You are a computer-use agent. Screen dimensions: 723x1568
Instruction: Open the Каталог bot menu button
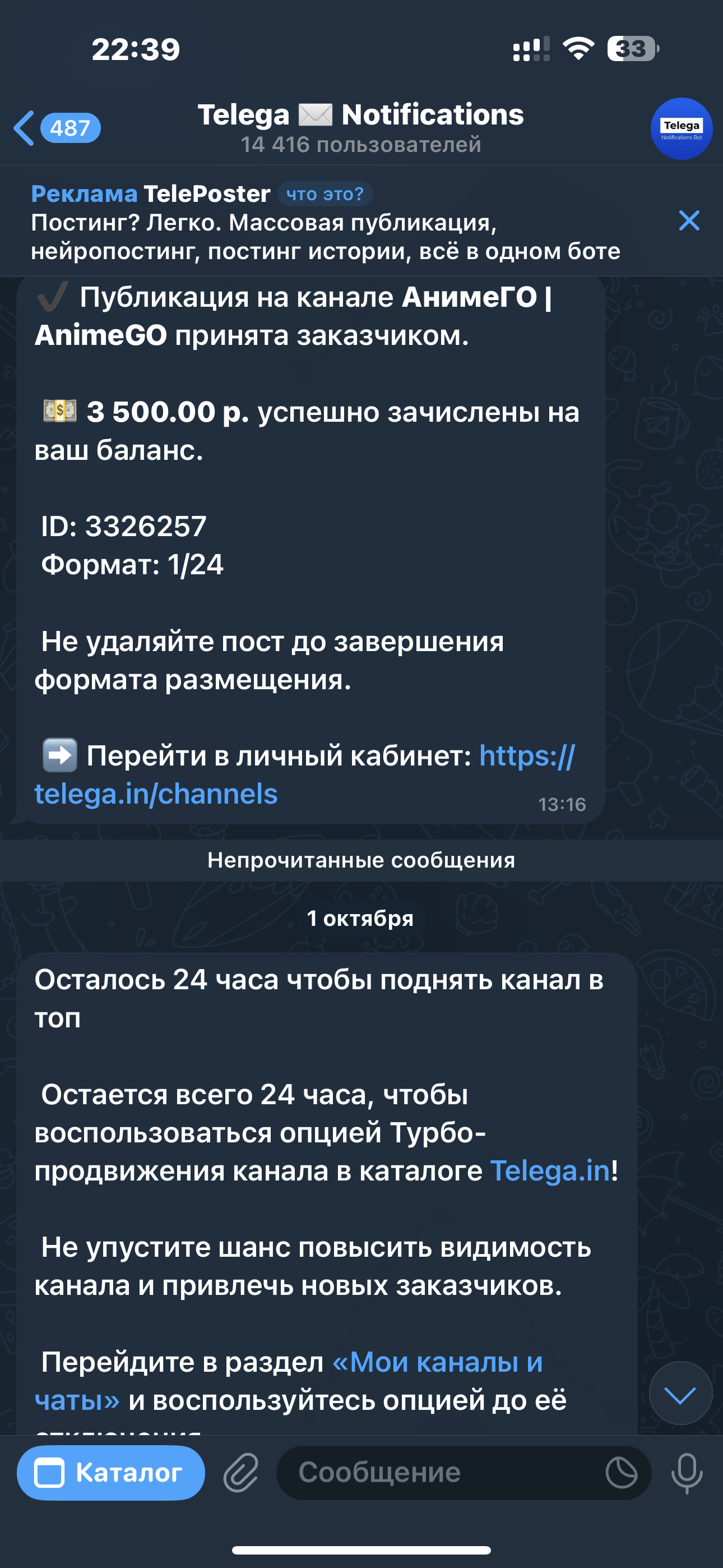[x=111, y=1473]
